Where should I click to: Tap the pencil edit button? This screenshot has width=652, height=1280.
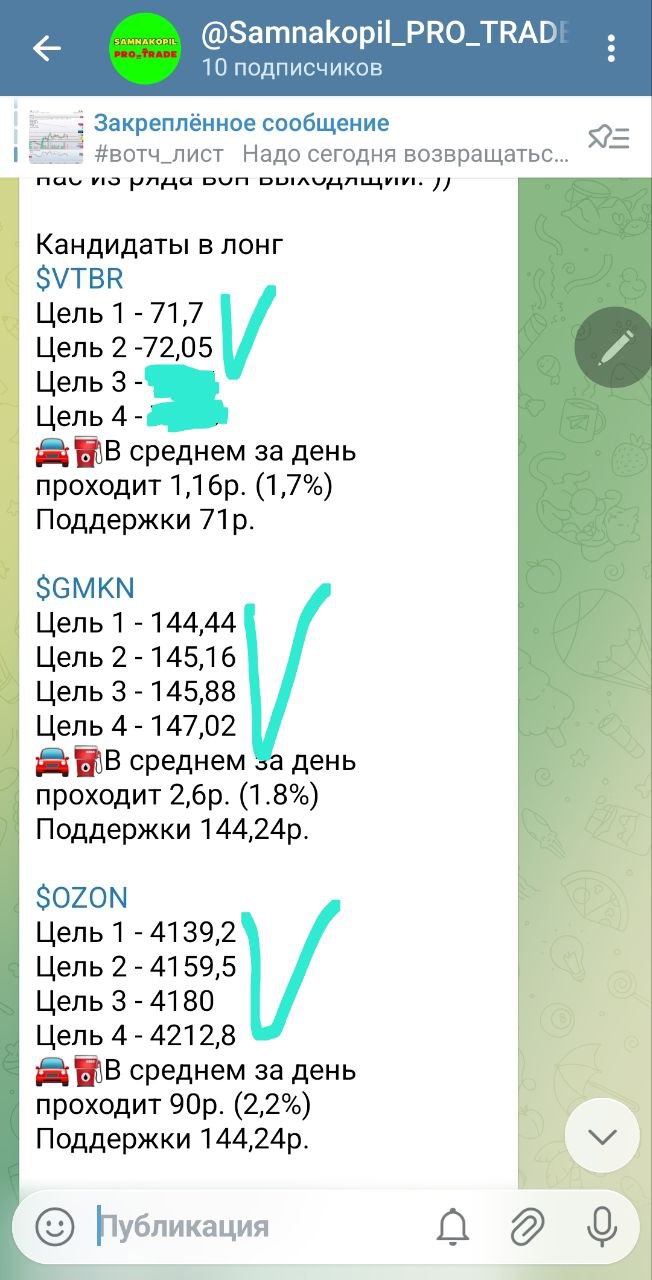pyautogui.click(x=612, y=347)
